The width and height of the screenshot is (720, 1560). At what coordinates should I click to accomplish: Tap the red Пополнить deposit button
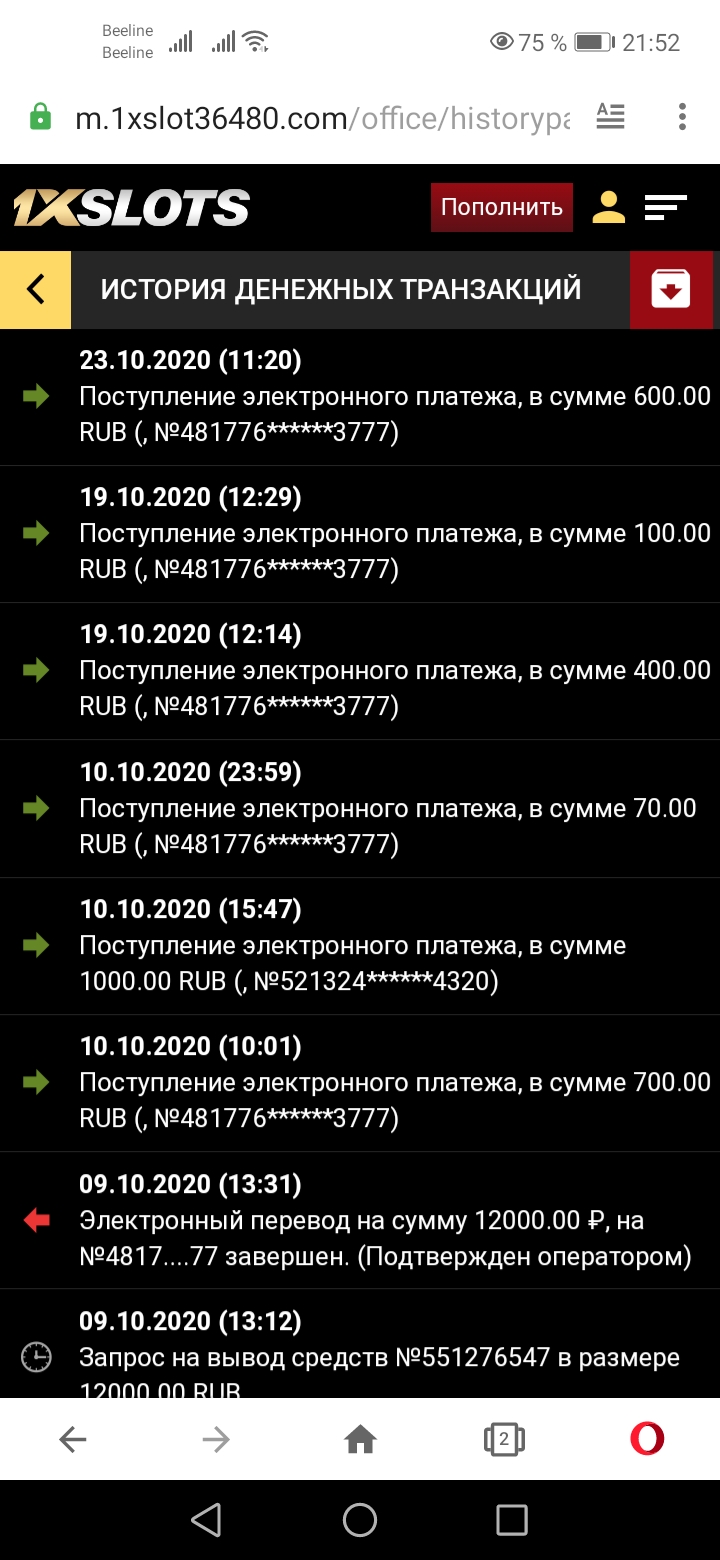pyautogui.click(x=501, y=208)
